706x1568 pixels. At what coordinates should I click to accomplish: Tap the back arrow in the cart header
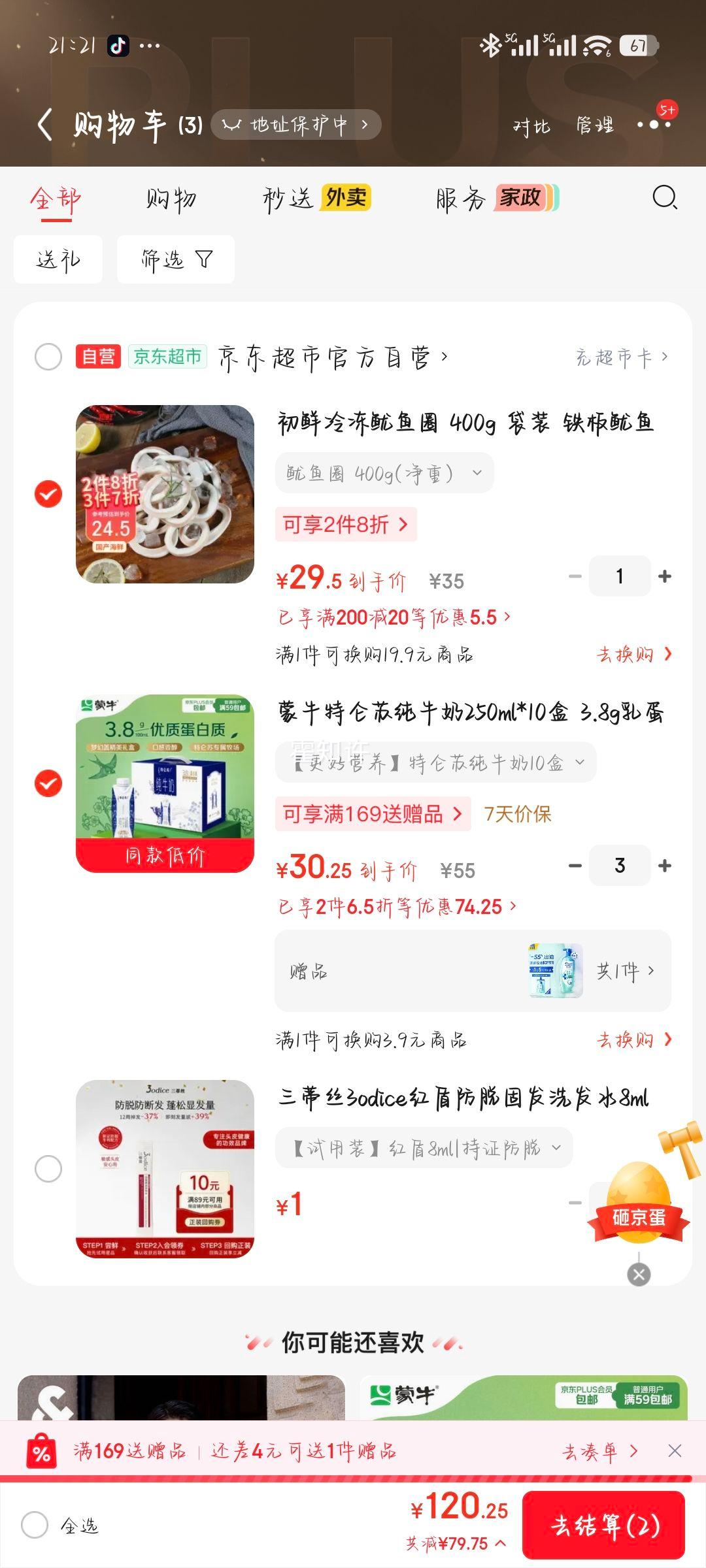(x=46, y=124)
